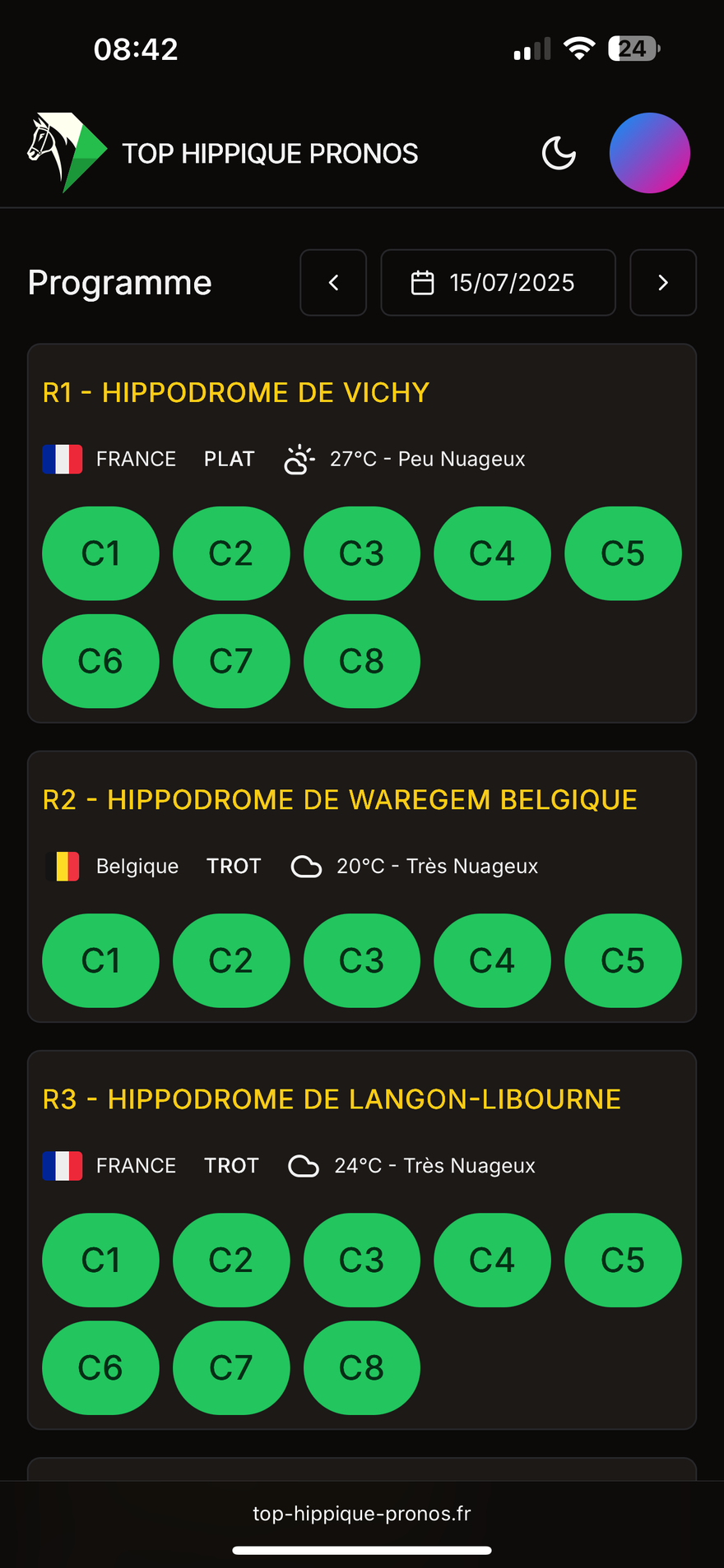Open the Top Hippique Pronos home logo

pyautogui.click(x=67, y=153)
